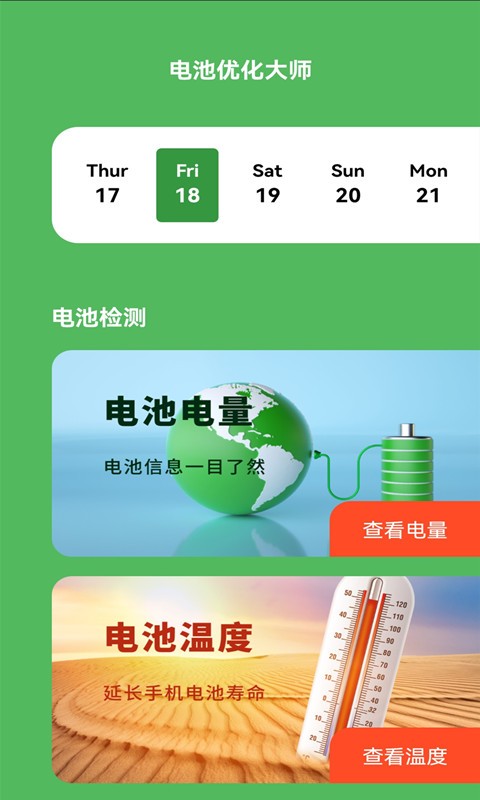Open the 电池电量 card
The height and width of the screenshot is (800, 480).
pyautogui.click(x=266, y=453)
